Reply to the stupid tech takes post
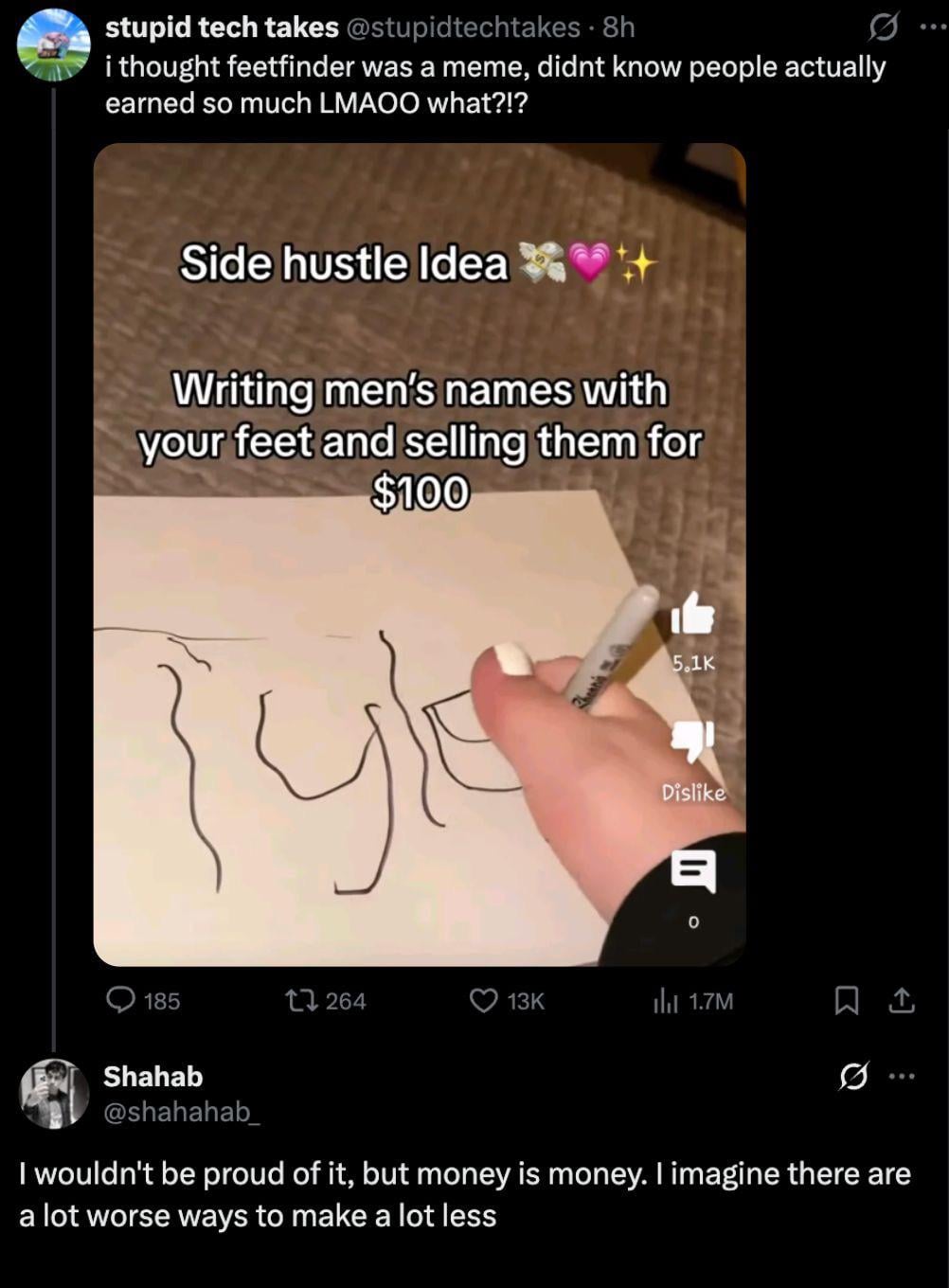This screenshot has width=949, height=1288. tap(120, 1000)
